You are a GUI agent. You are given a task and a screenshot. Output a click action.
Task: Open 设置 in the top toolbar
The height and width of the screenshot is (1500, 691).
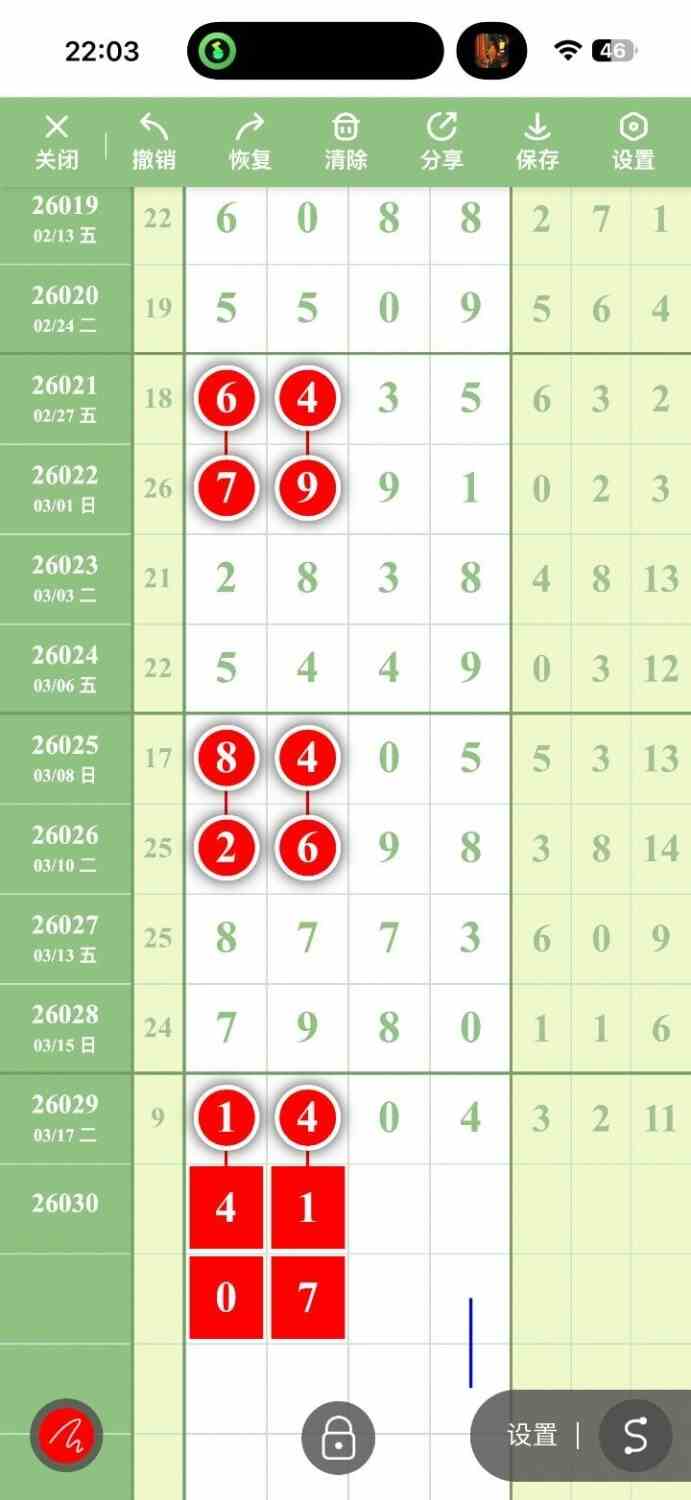[x=633, y=142]
